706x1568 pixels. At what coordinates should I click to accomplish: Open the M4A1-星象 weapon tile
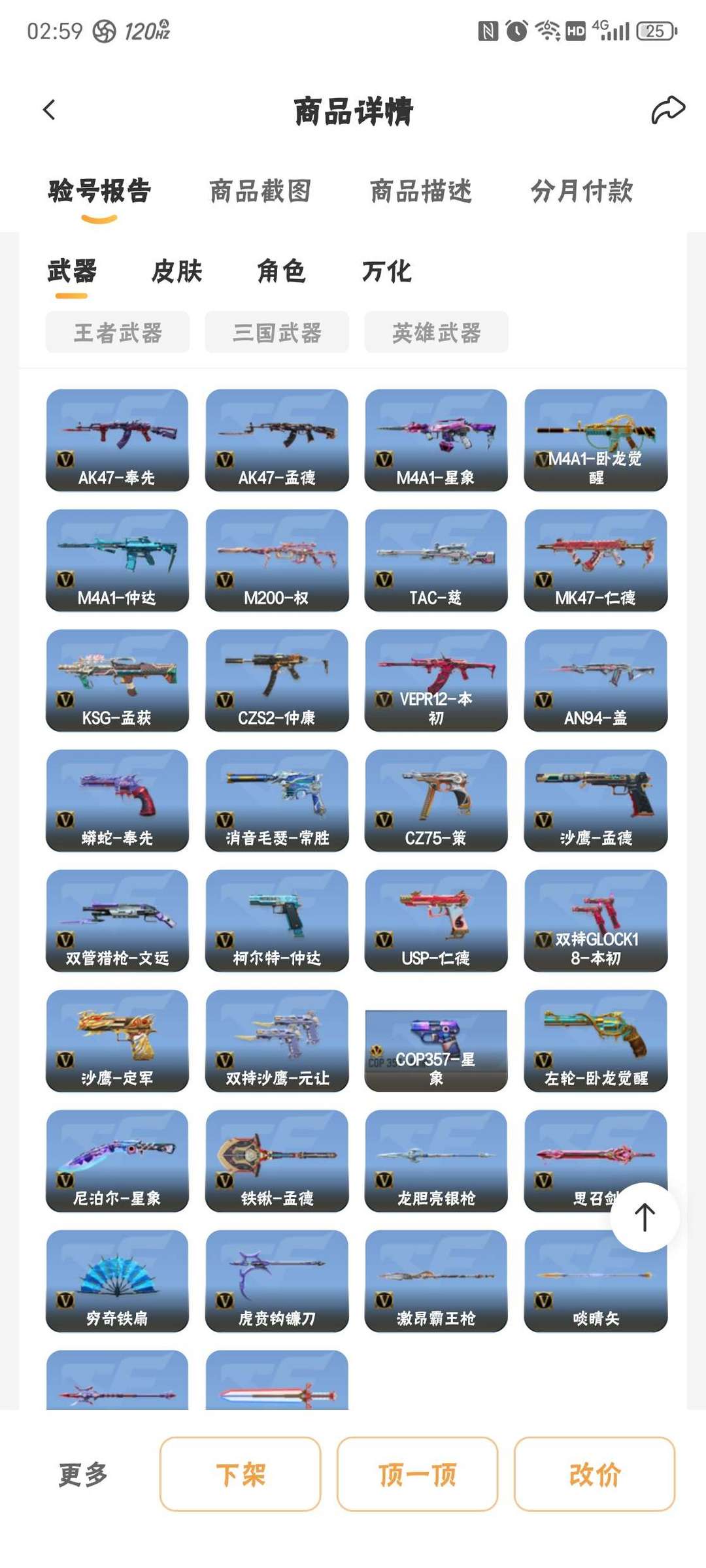pos(436,440)
